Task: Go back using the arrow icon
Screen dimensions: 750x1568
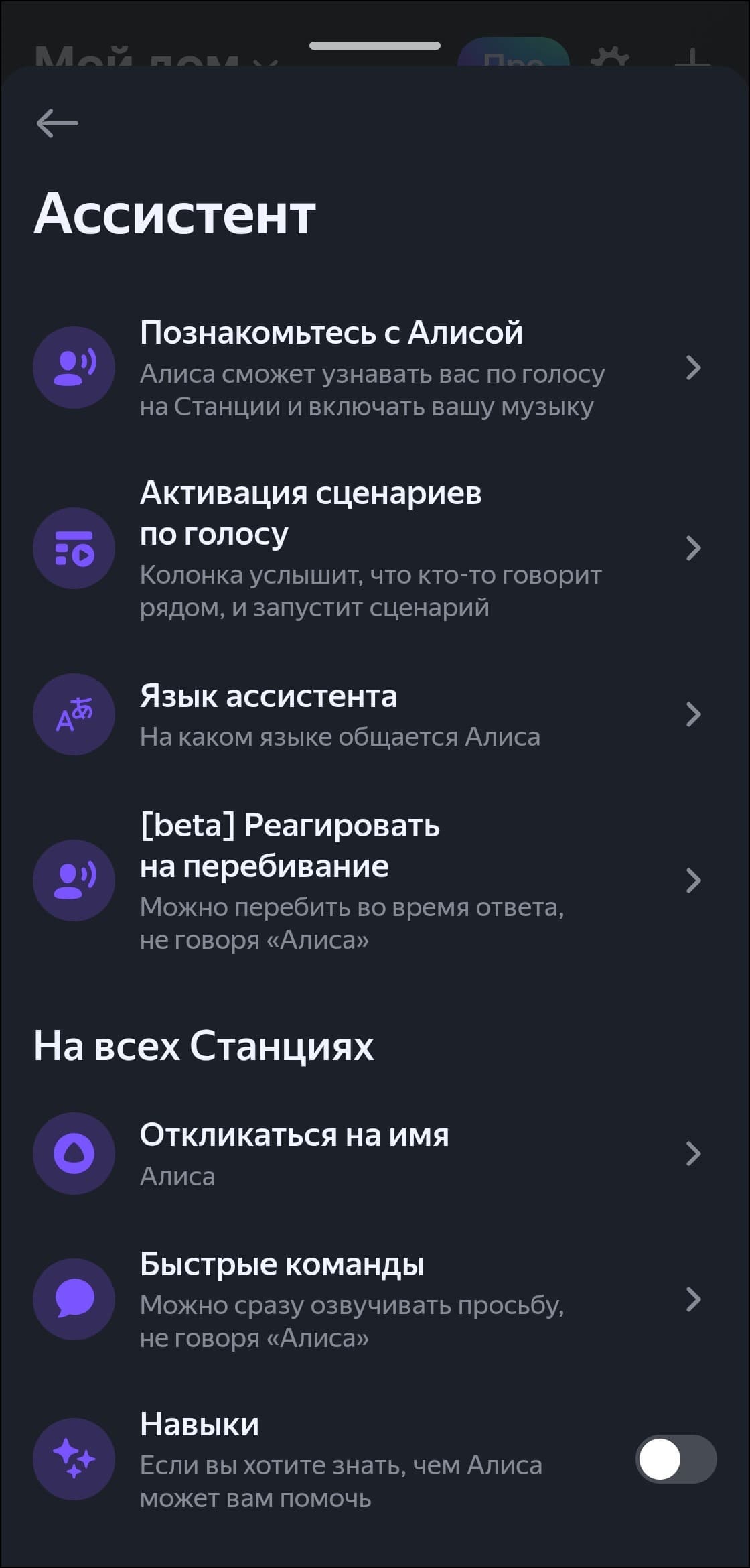Action: [58, 123]
